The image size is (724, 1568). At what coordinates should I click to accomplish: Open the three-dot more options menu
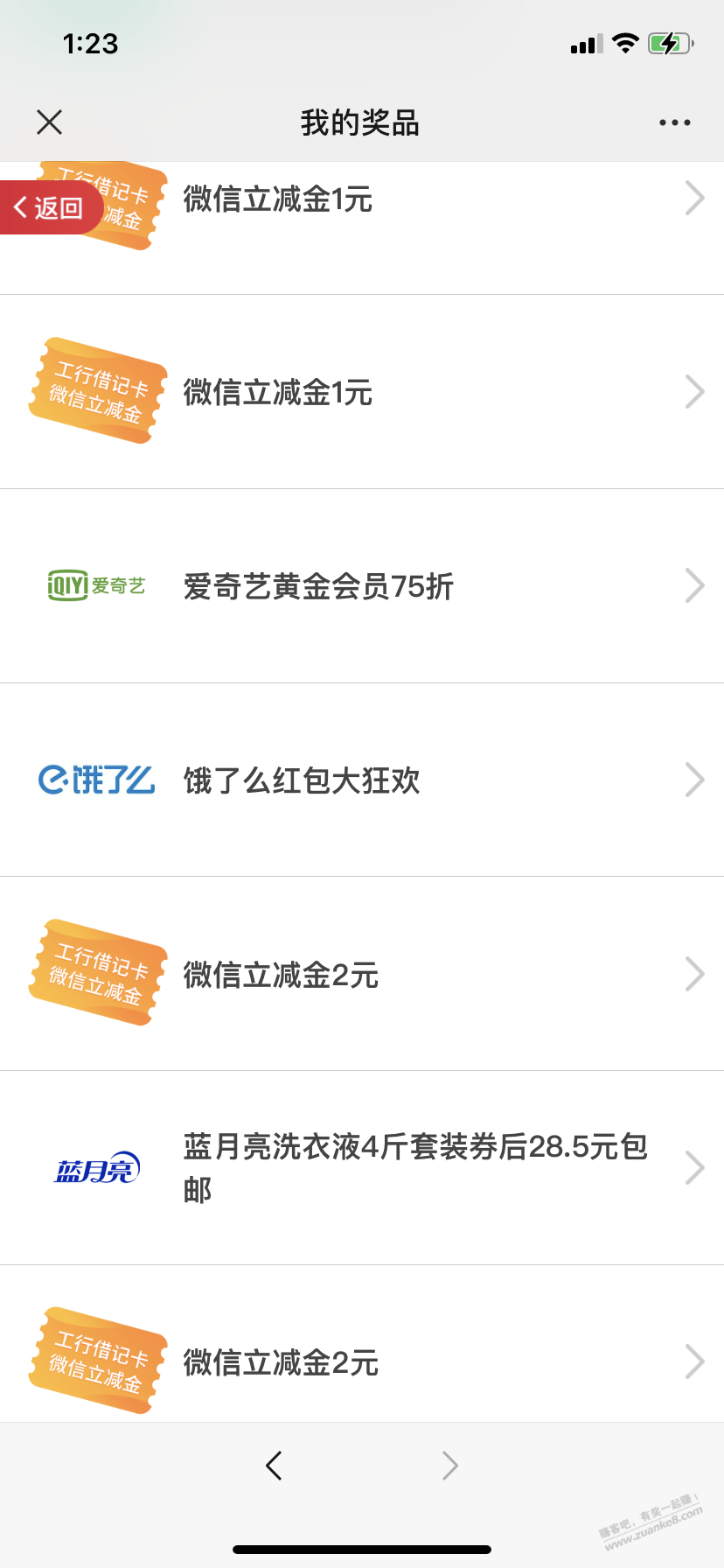(x=674, y=122)
